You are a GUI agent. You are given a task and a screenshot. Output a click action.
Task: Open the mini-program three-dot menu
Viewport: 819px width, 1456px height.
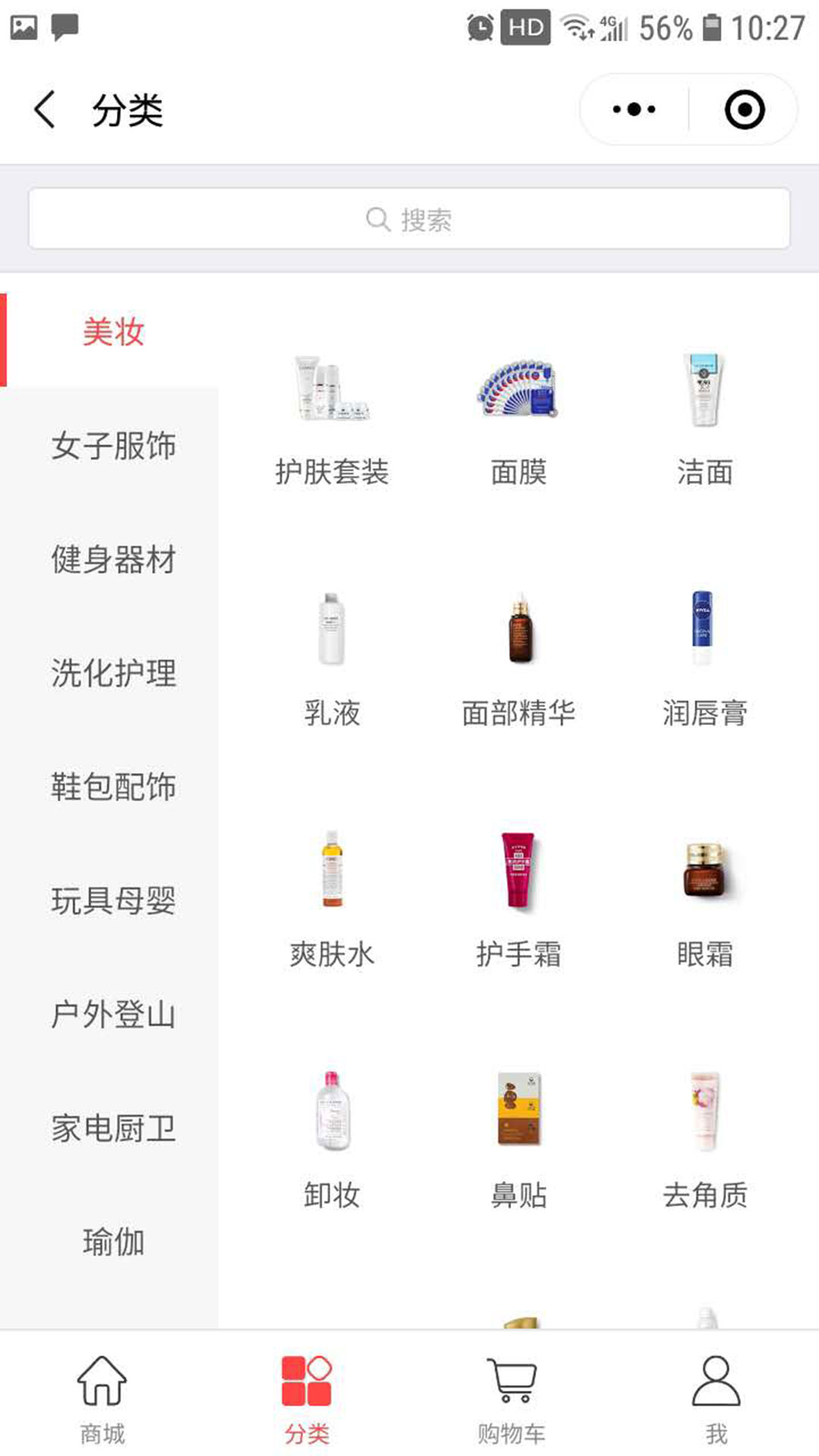click(x=634, y=110)
